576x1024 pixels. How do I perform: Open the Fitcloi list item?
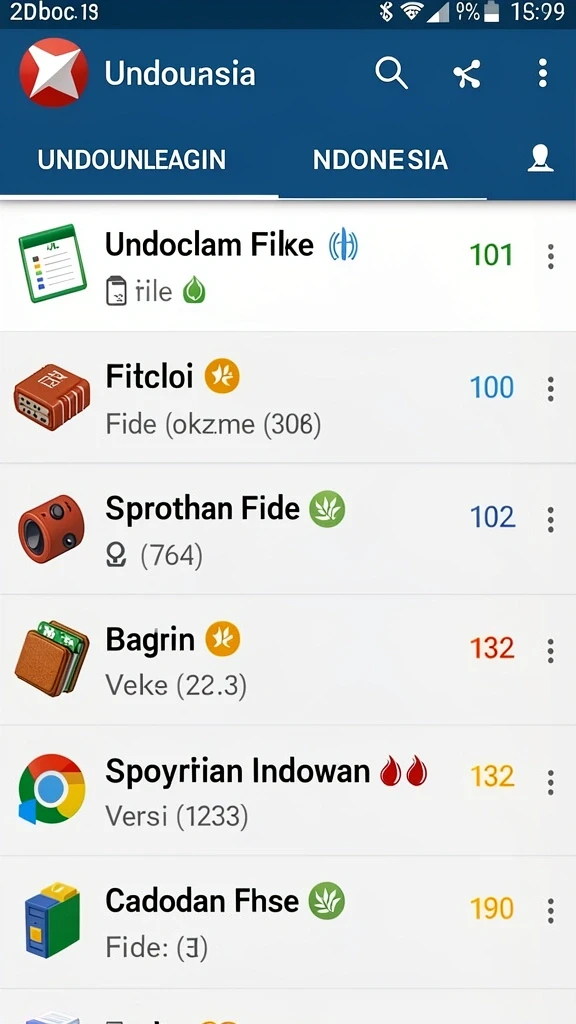click(288, 397)
